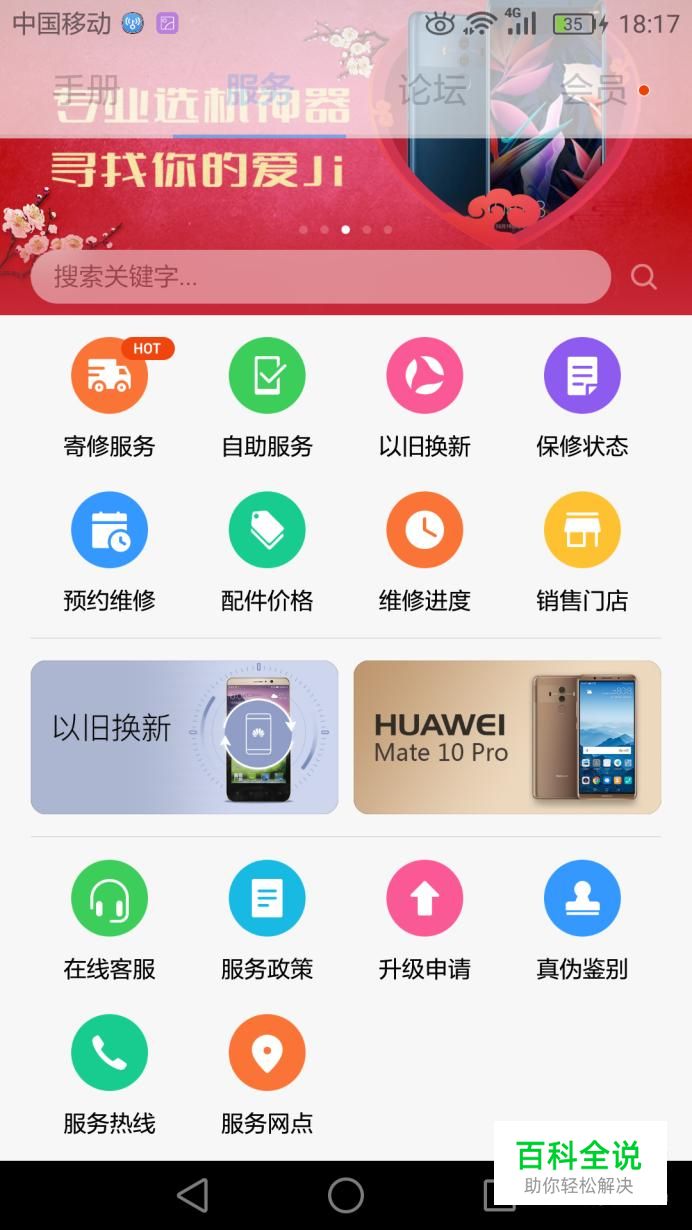The width and height of the screenshot is (692, 1230).
Task: View 配件价格 parts pricing
Action: [267, 552]
